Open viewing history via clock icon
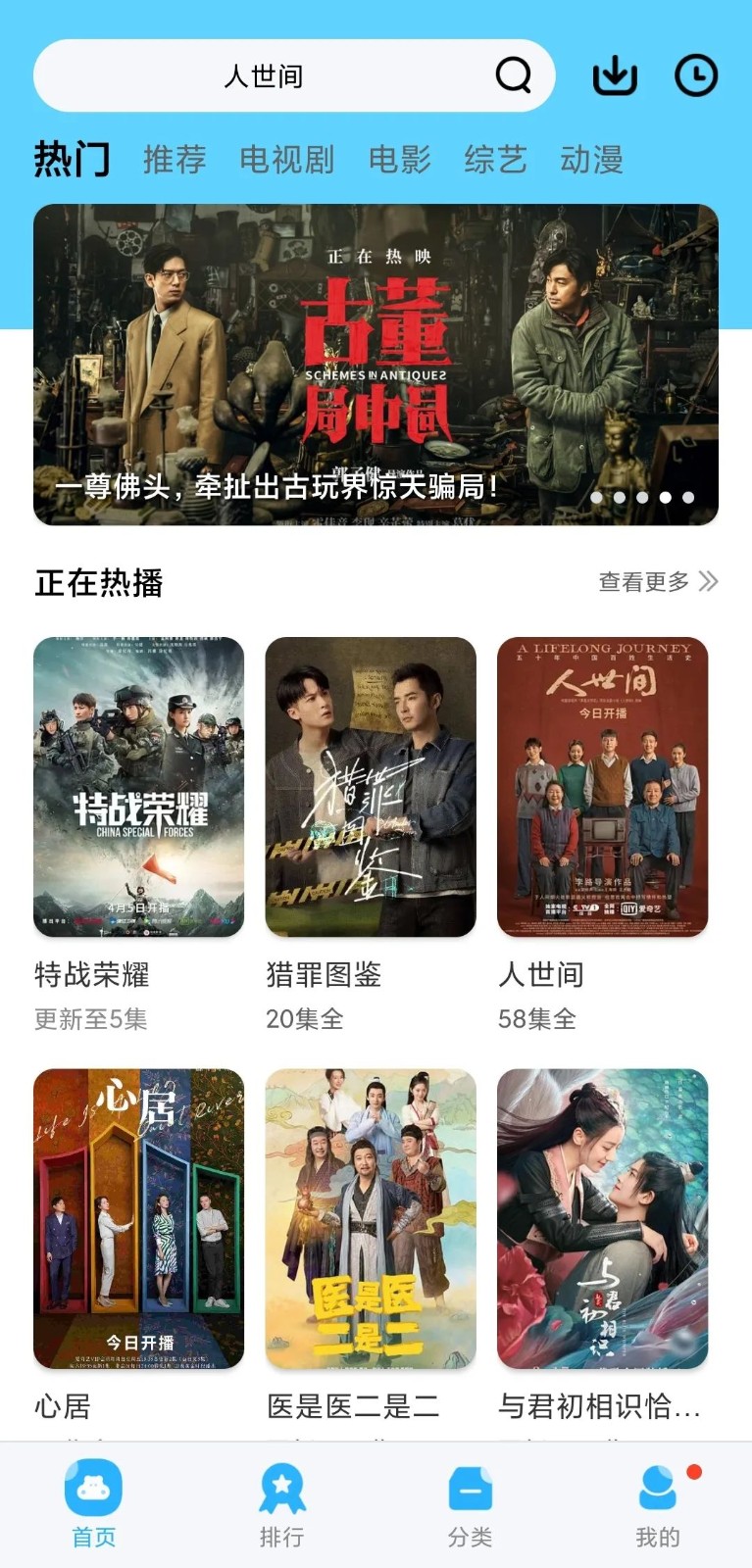The height and width of the screenshot is (1568, 752). point(696,74)
